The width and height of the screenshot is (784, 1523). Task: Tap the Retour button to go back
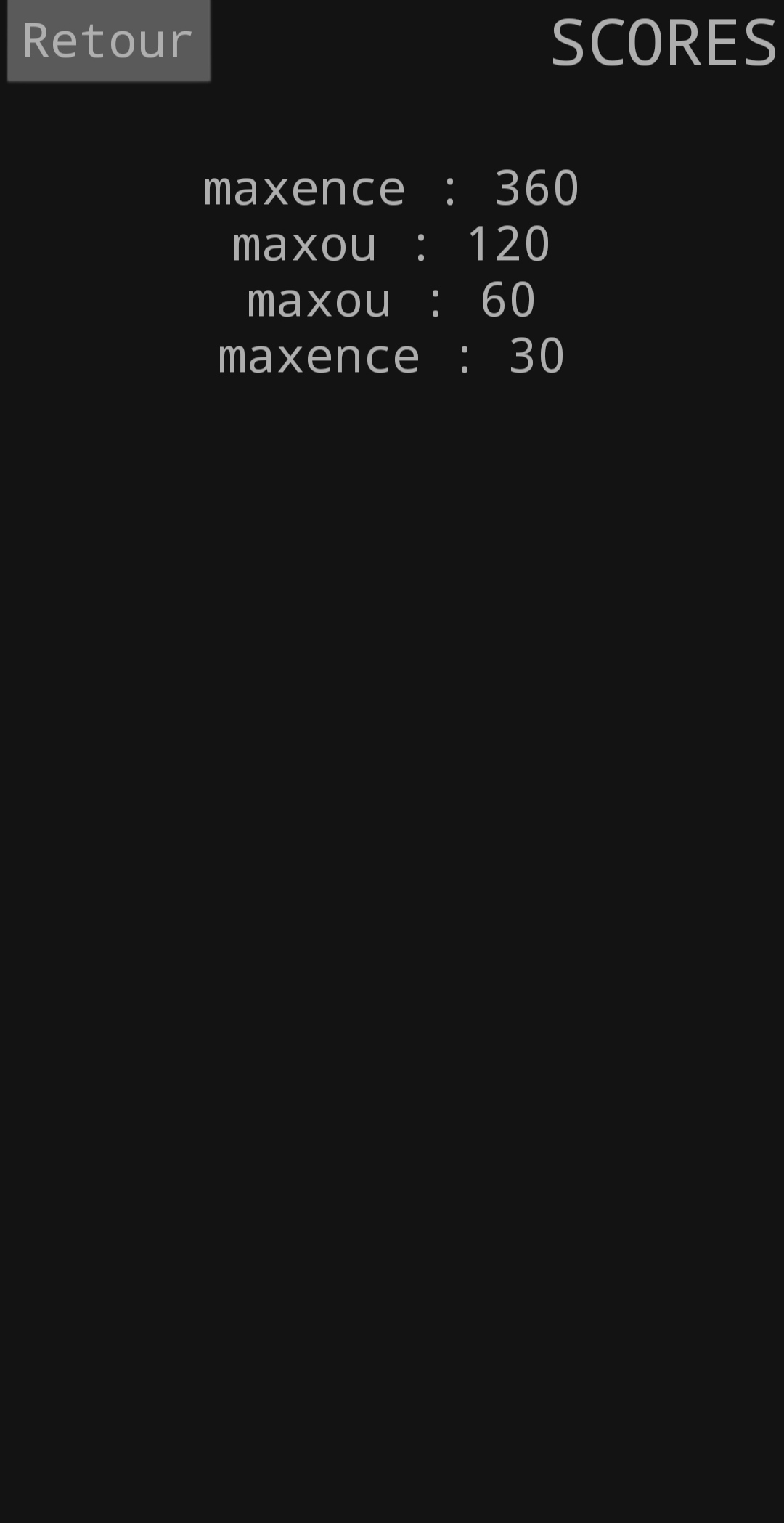[109, 41]
